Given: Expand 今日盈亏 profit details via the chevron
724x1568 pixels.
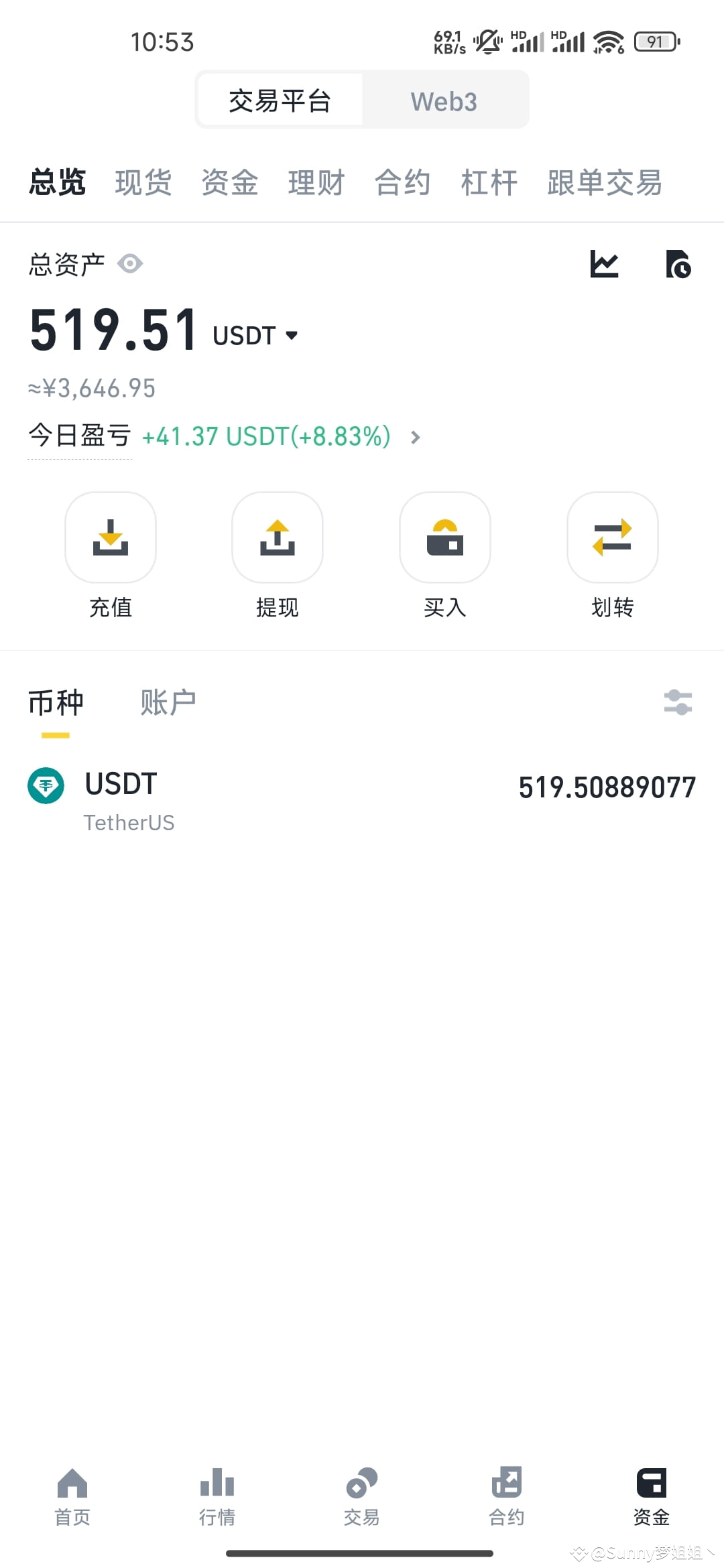Looking at the screenshot, I should [415, 437].
